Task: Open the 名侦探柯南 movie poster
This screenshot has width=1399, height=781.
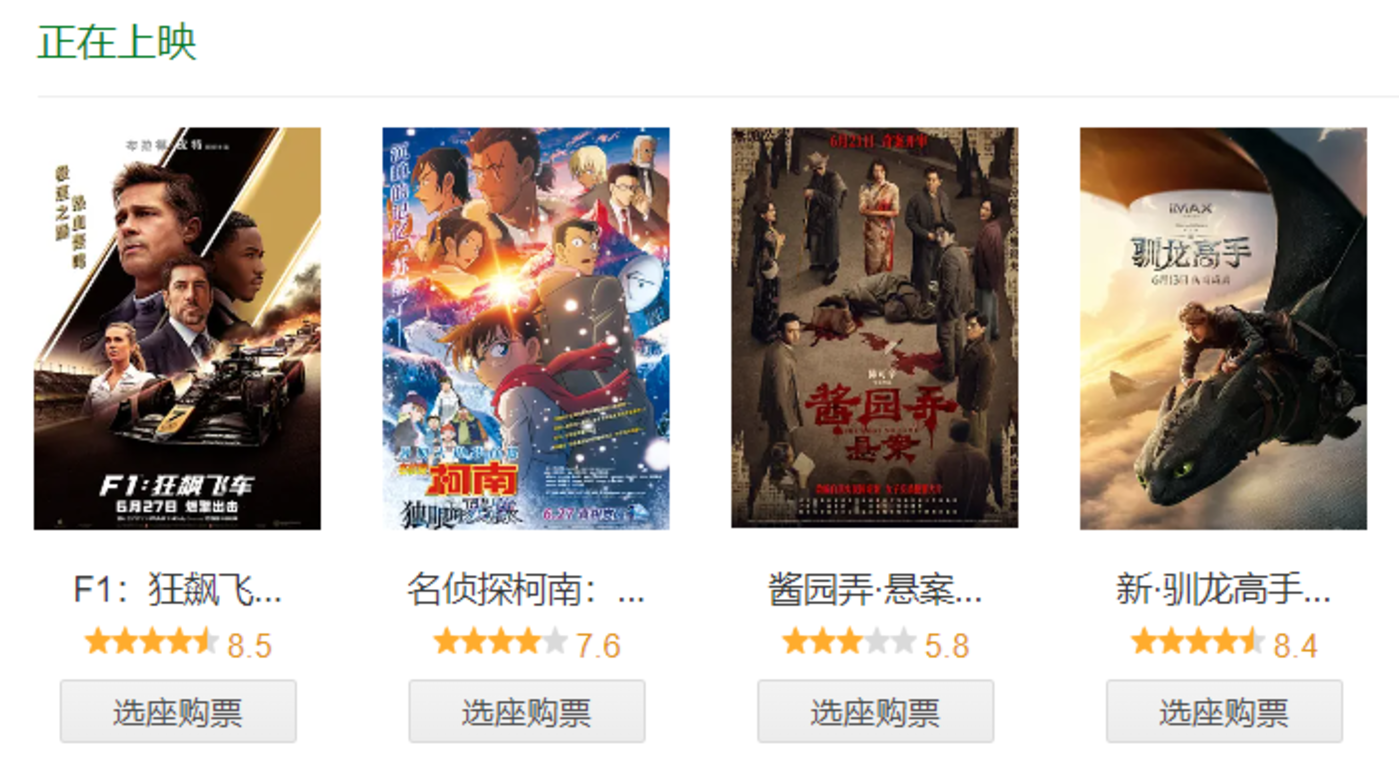Action: tap(526, 328)
